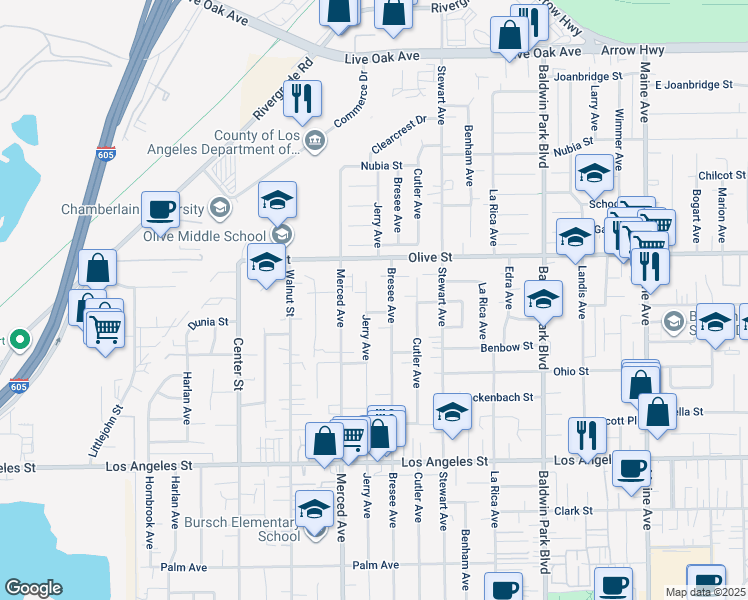
Task: Tap the cafe marker on Los Angeles St near Maine Ave
Action: tap(632, 468)
